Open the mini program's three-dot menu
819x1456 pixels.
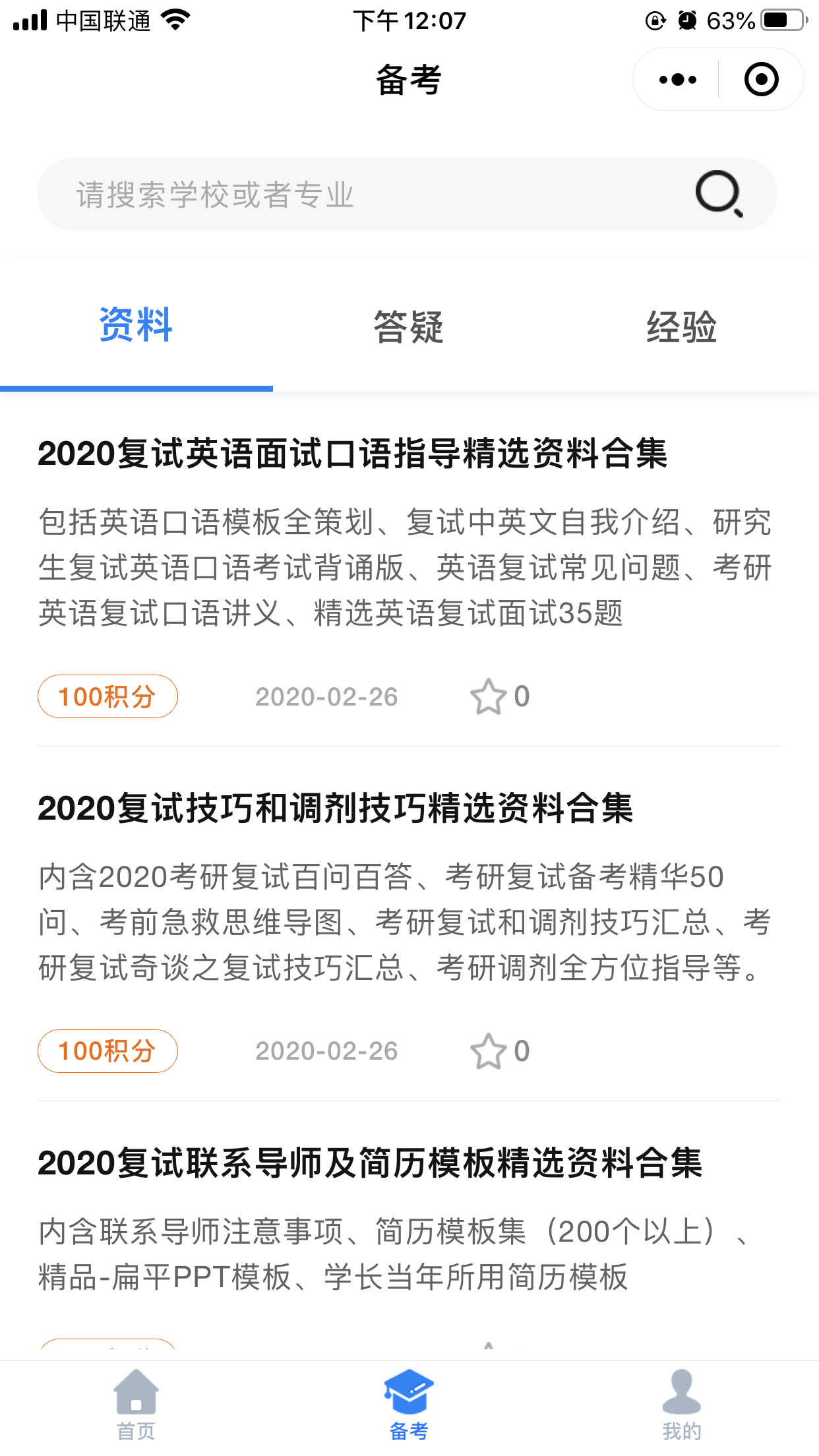(x=677, y=80)
